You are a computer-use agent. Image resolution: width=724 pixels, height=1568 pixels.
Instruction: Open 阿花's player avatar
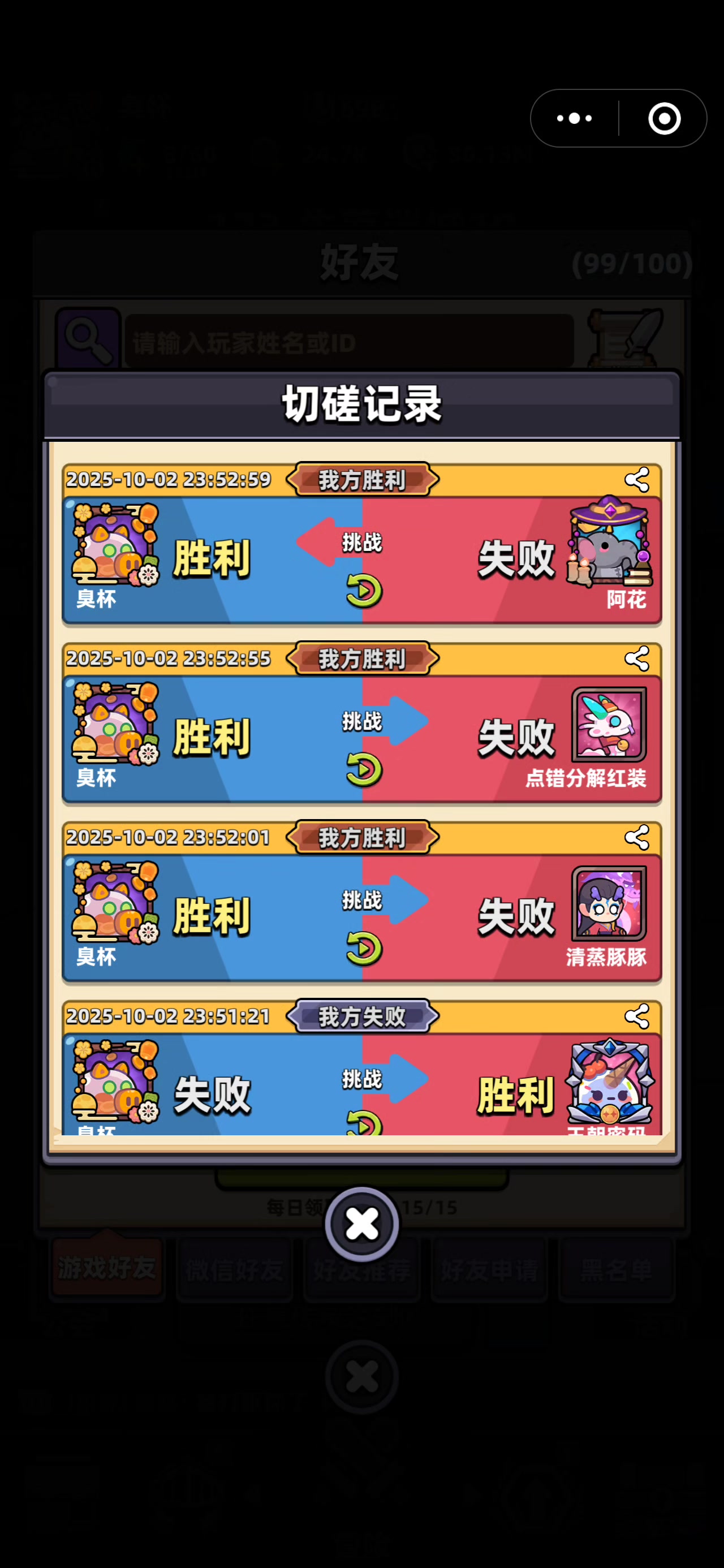pos(609,543)
